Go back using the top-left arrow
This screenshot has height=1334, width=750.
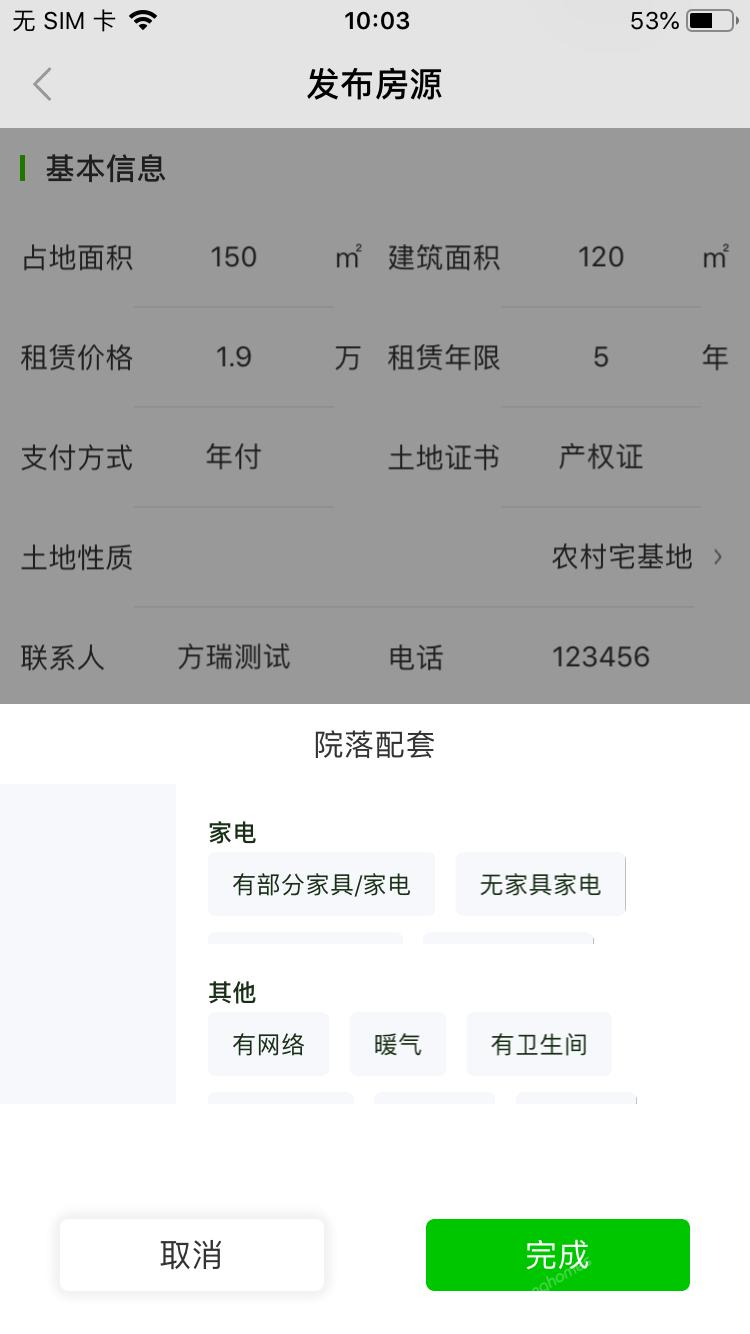click(x=42, y=85)
